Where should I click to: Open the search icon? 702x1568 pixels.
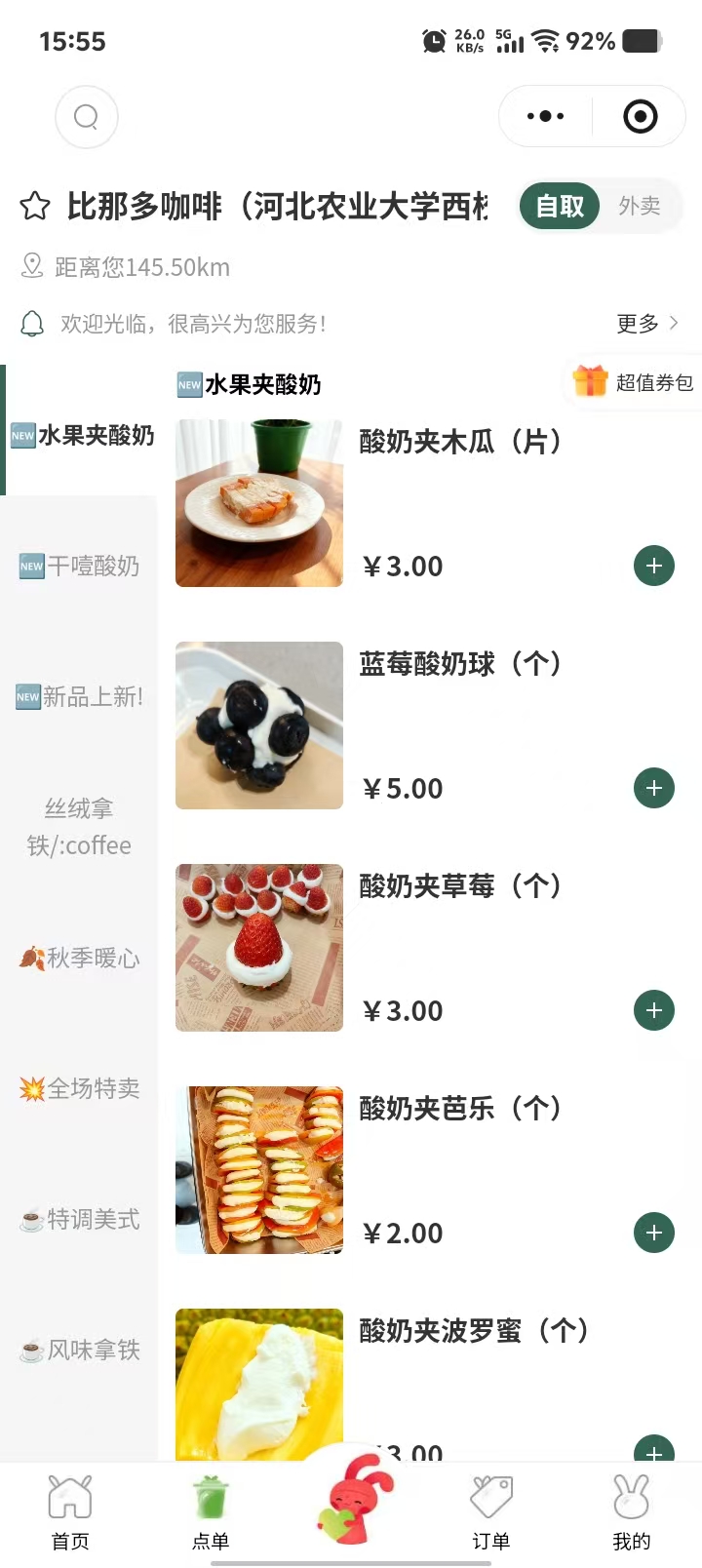point(87,117)
